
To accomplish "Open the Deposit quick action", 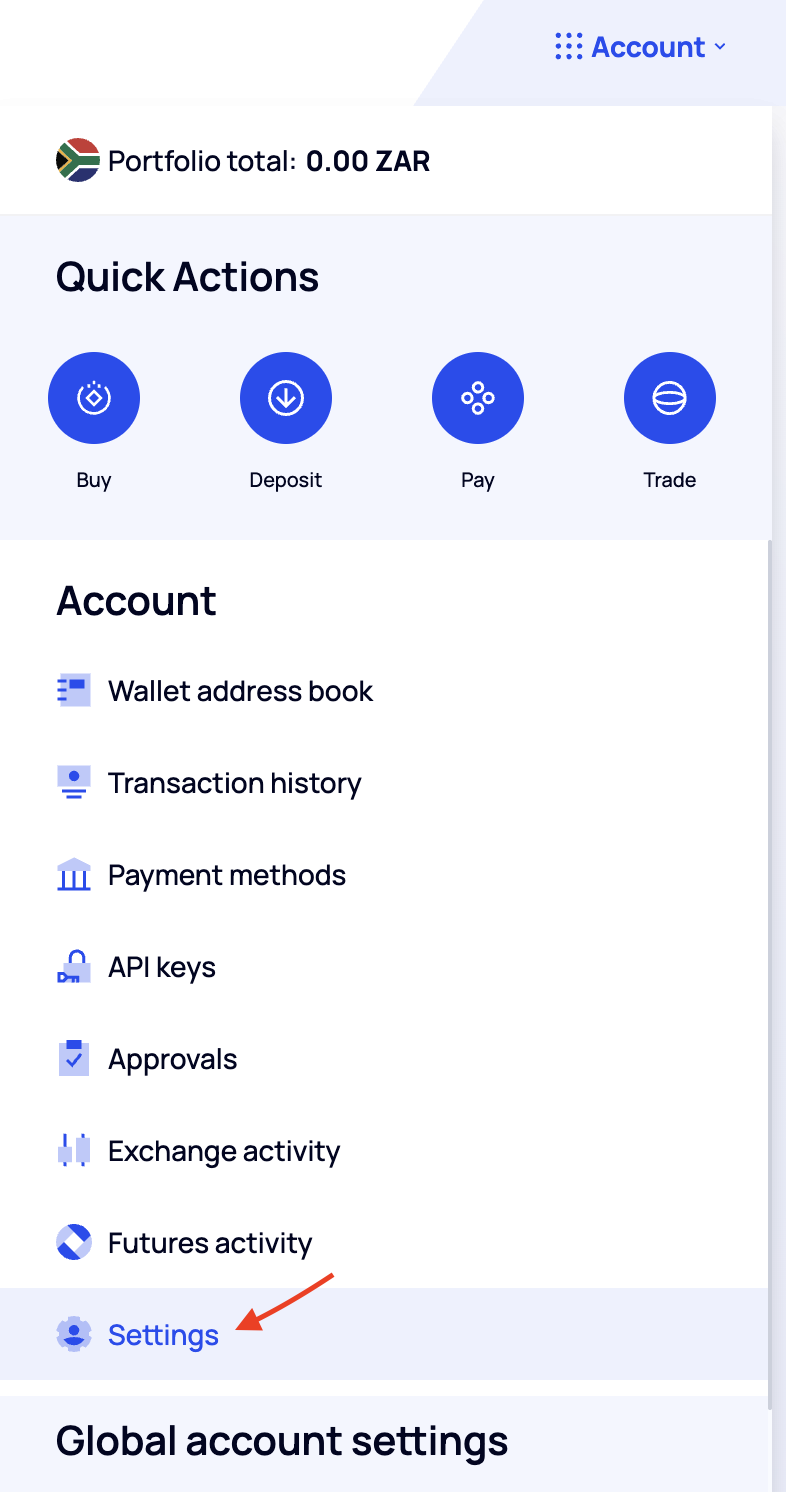I will [x=286, y=398].
